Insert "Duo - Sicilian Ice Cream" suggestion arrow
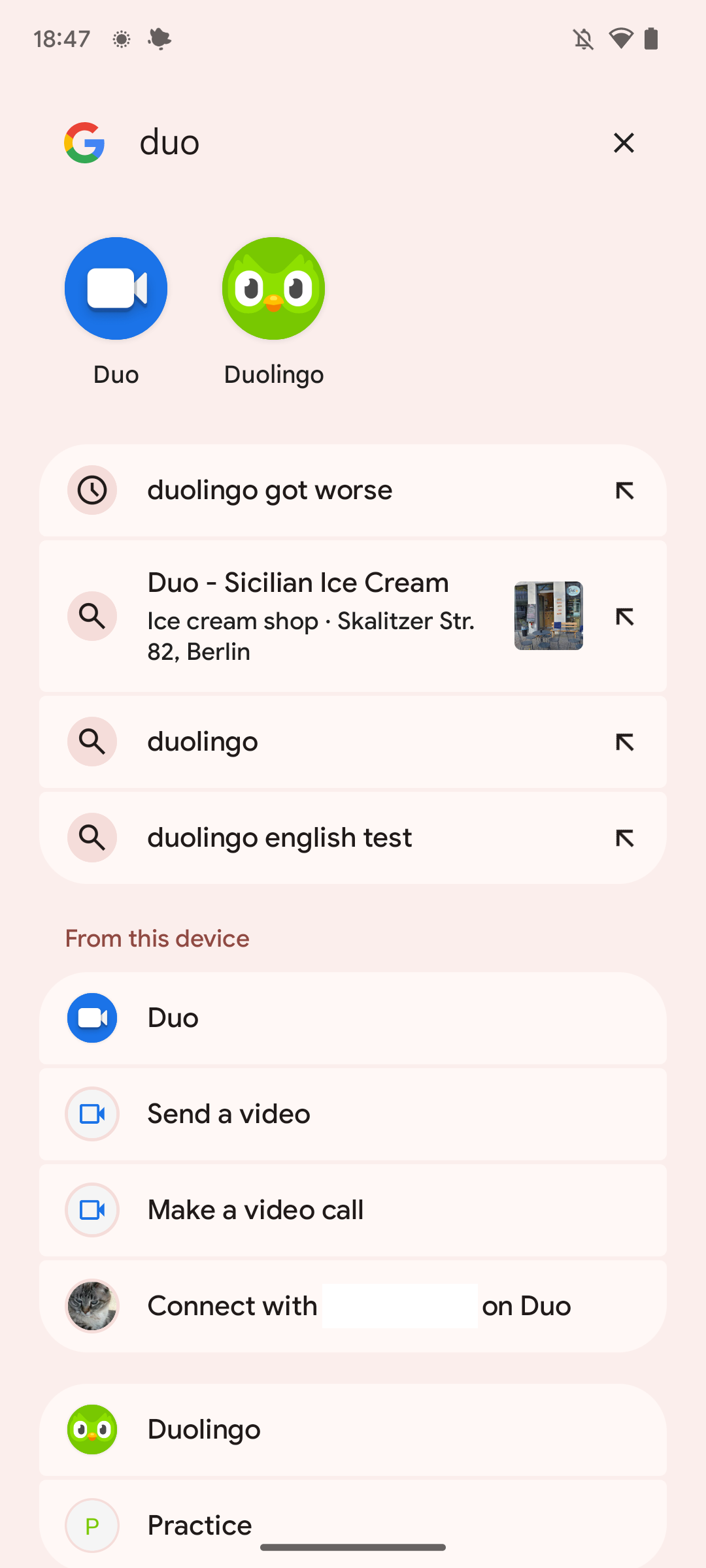This screenshot has height=1568, width=706. point(624,616)
